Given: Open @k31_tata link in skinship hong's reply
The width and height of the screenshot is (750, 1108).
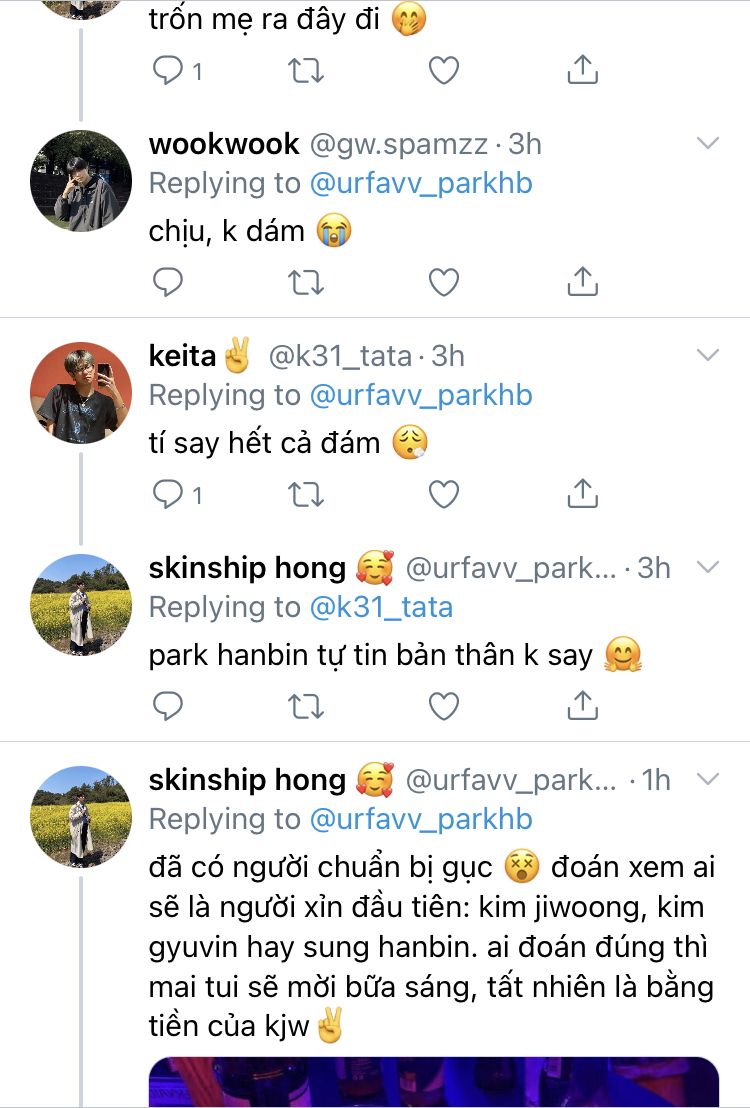Looking at the screenshot, I should pos(382,608).
